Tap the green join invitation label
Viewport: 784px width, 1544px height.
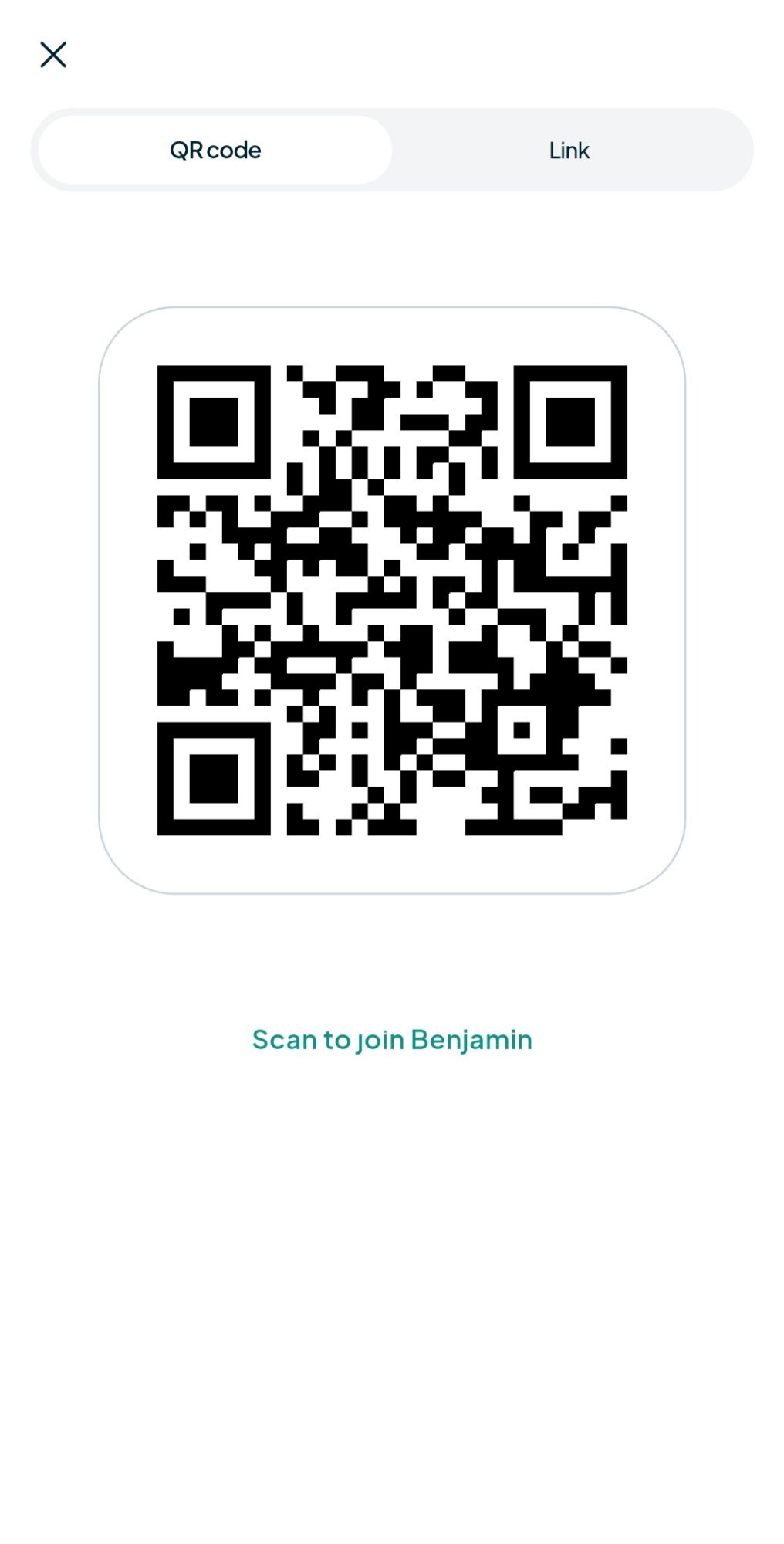(391, 1038)
